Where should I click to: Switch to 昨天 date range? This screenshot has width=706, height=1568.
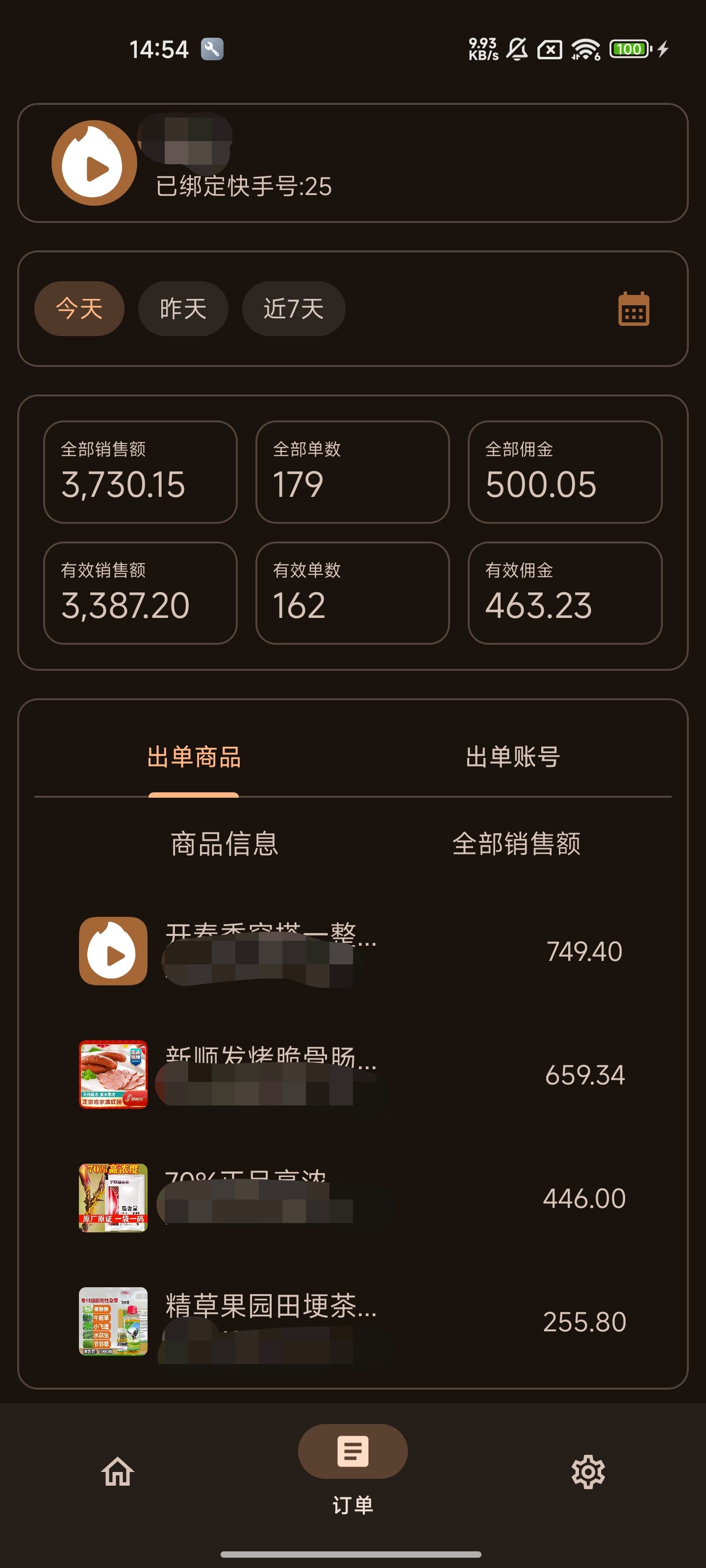click(x=183, y=309)
